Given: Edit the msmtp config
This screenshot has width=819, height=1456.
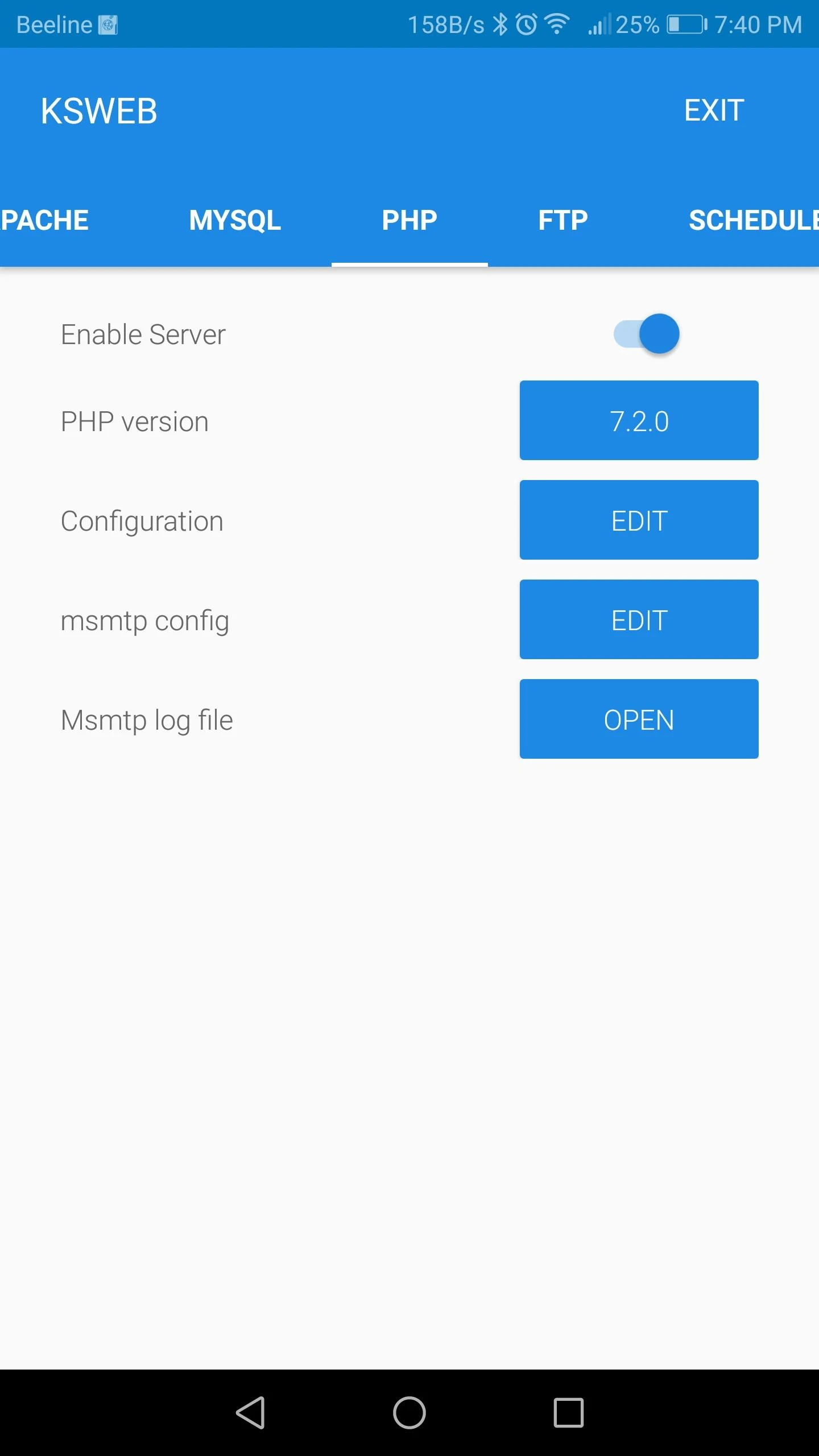Looking at the screenshot, I should pyautogui.click(x=639, y=620).
